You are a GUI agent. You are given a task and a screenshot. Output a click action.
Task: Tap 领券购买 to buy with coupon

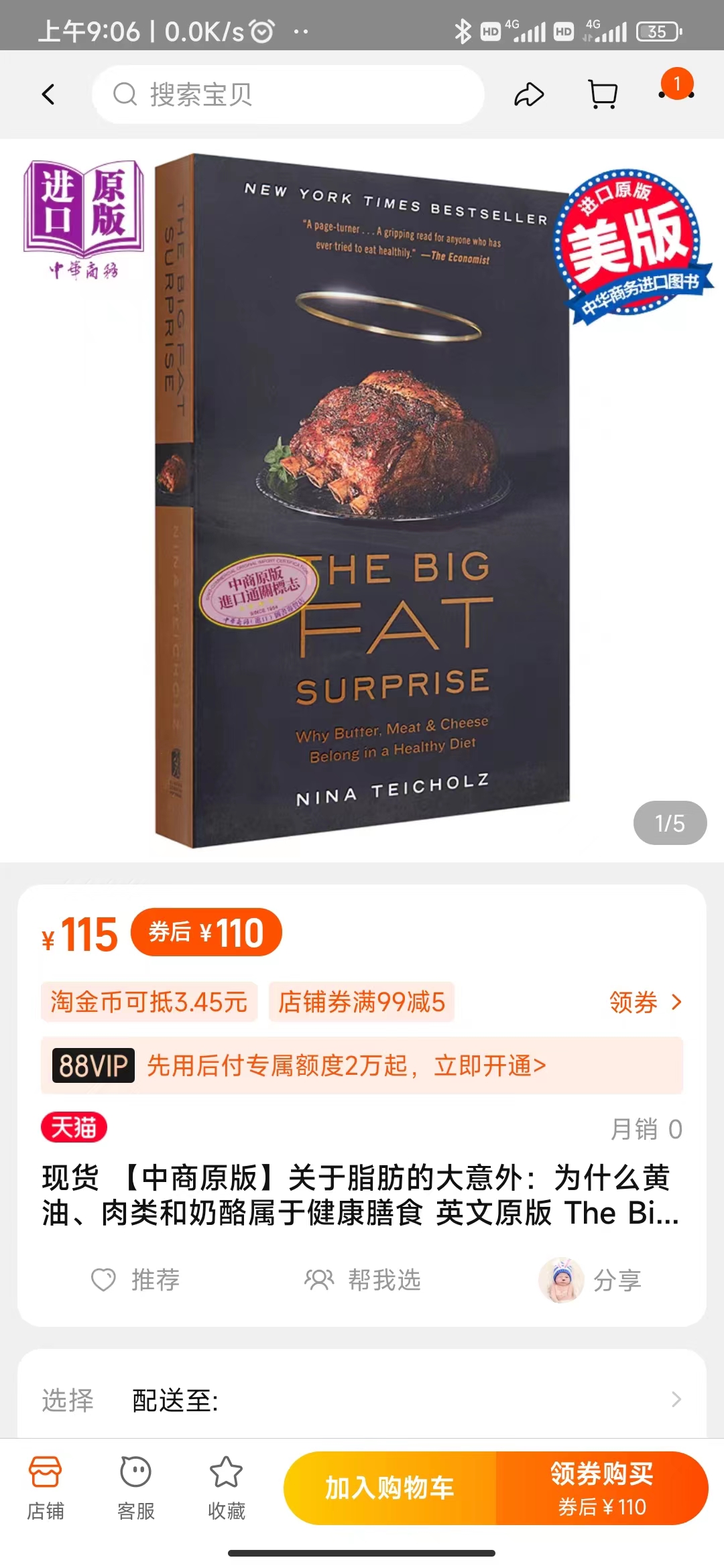pyautogui.click(x=602, y=1488)
